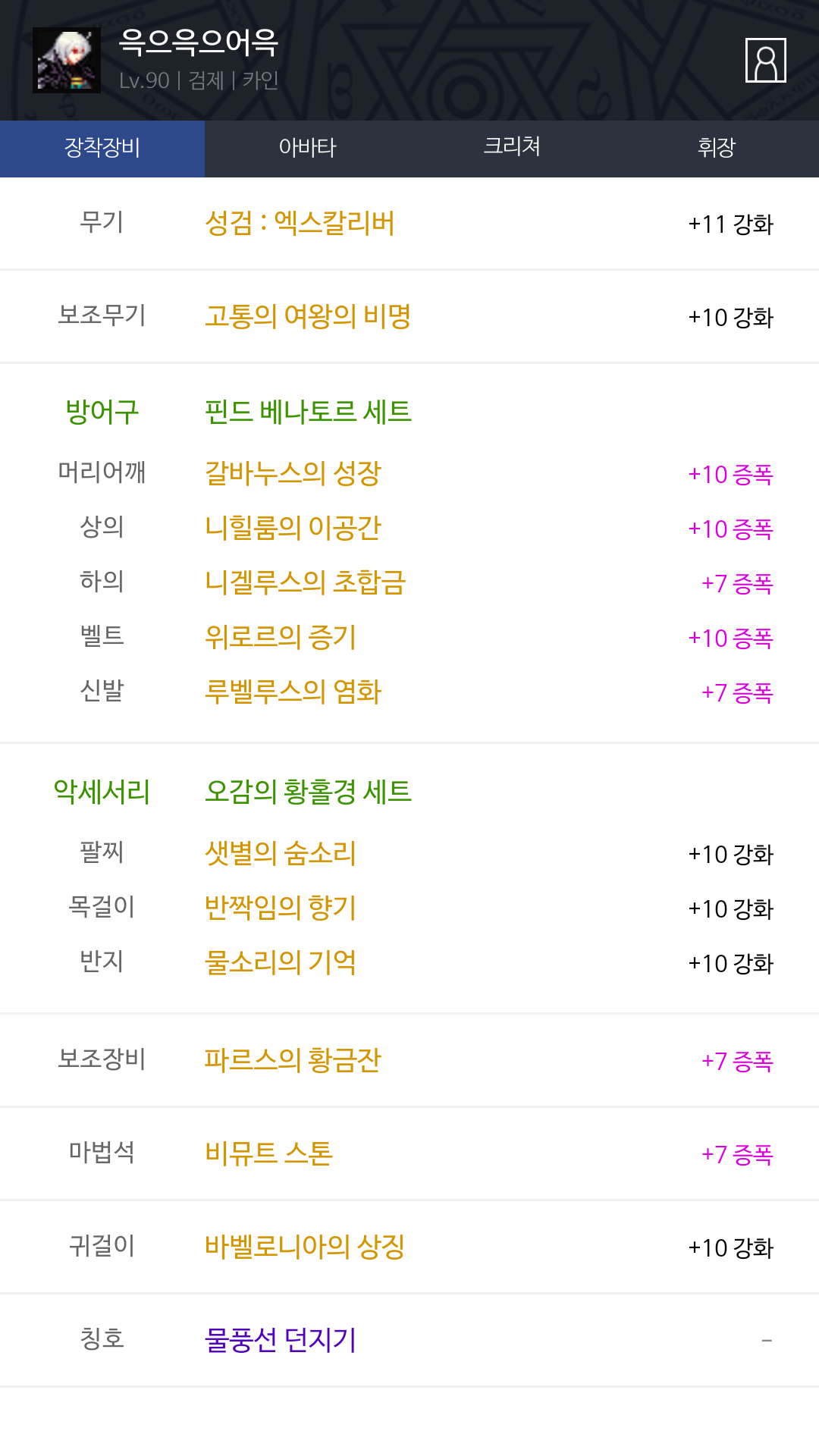
Task: Tap 물소리의 기억 ring item
Action: (x=281, y=962)
